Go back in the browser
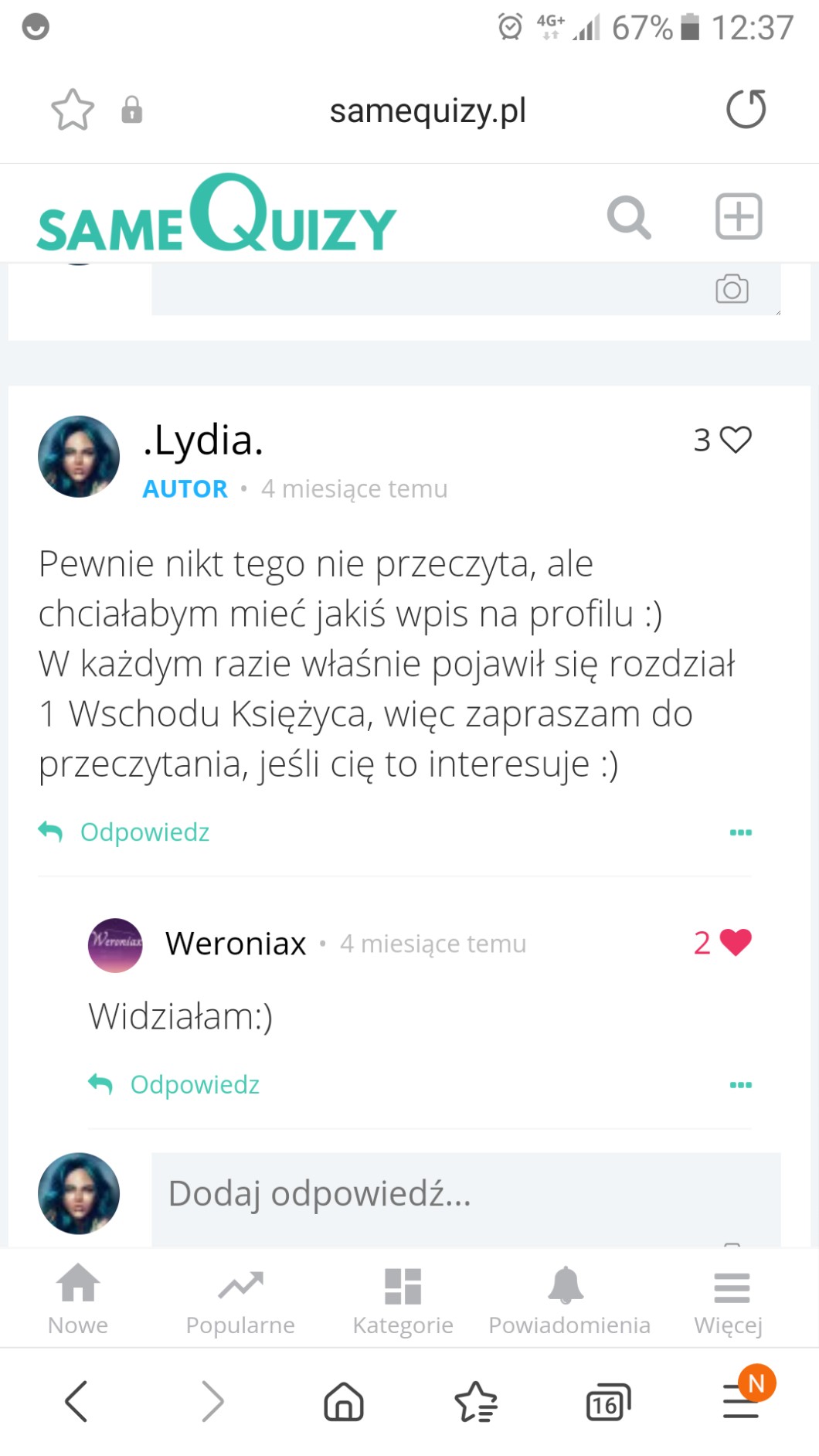This screenshot has height=1456, width=819. pos(76,1401)
